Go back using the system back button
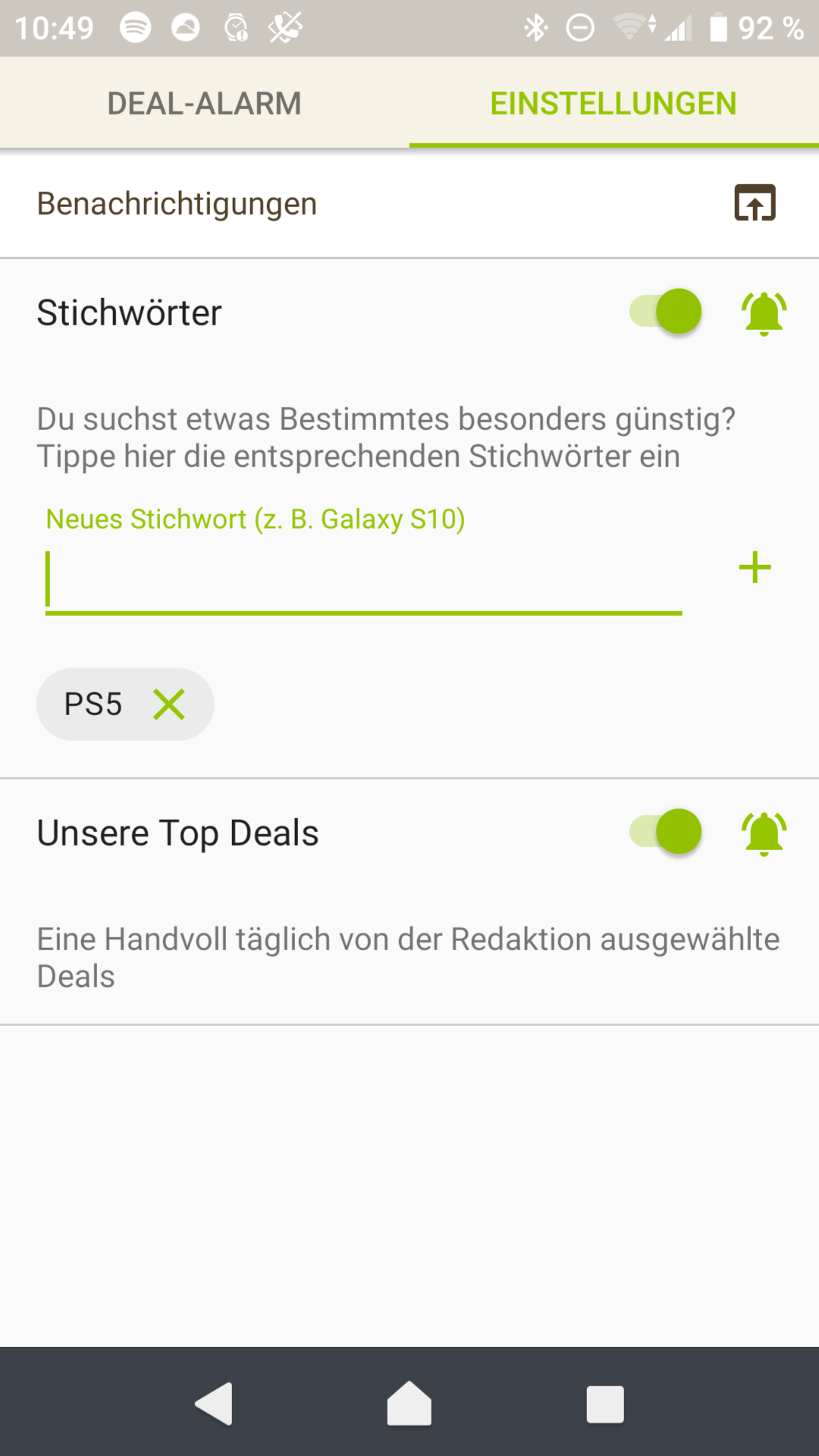 click(x=214, y=1404)
